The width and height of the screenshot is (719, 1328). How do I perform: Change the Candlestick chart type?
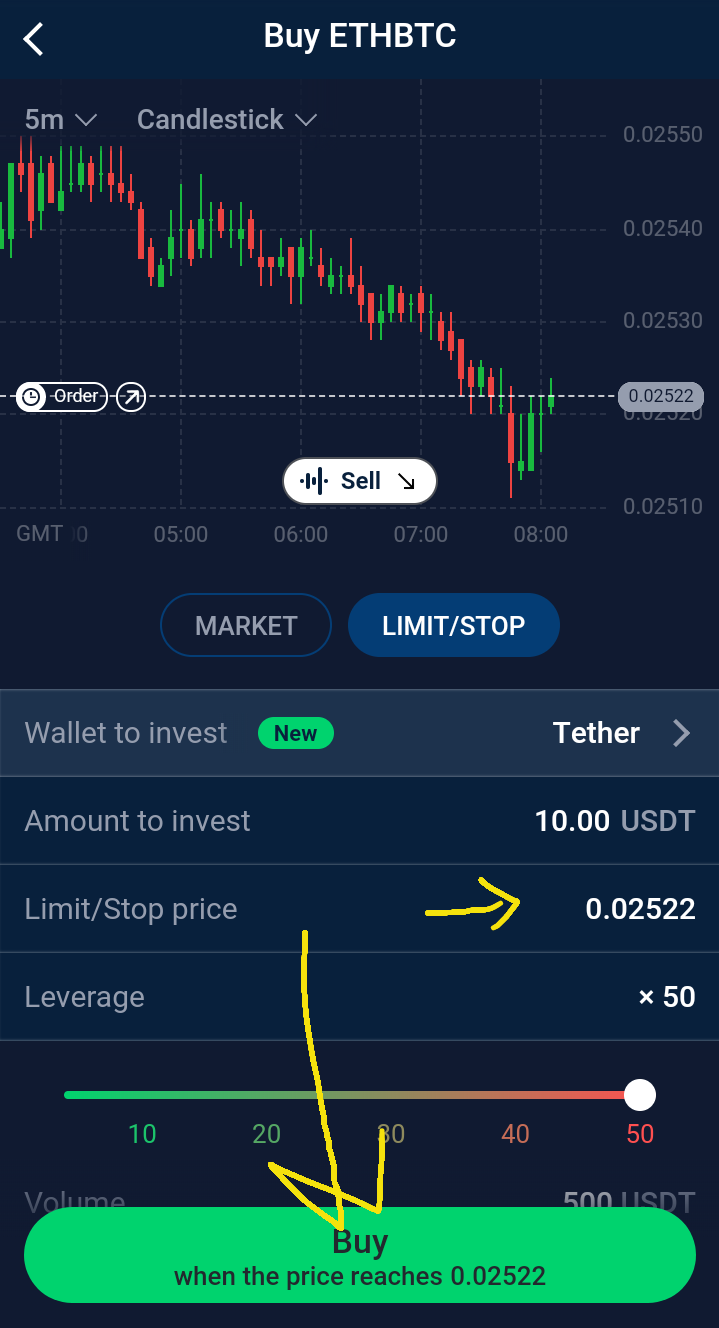[227, 120]
